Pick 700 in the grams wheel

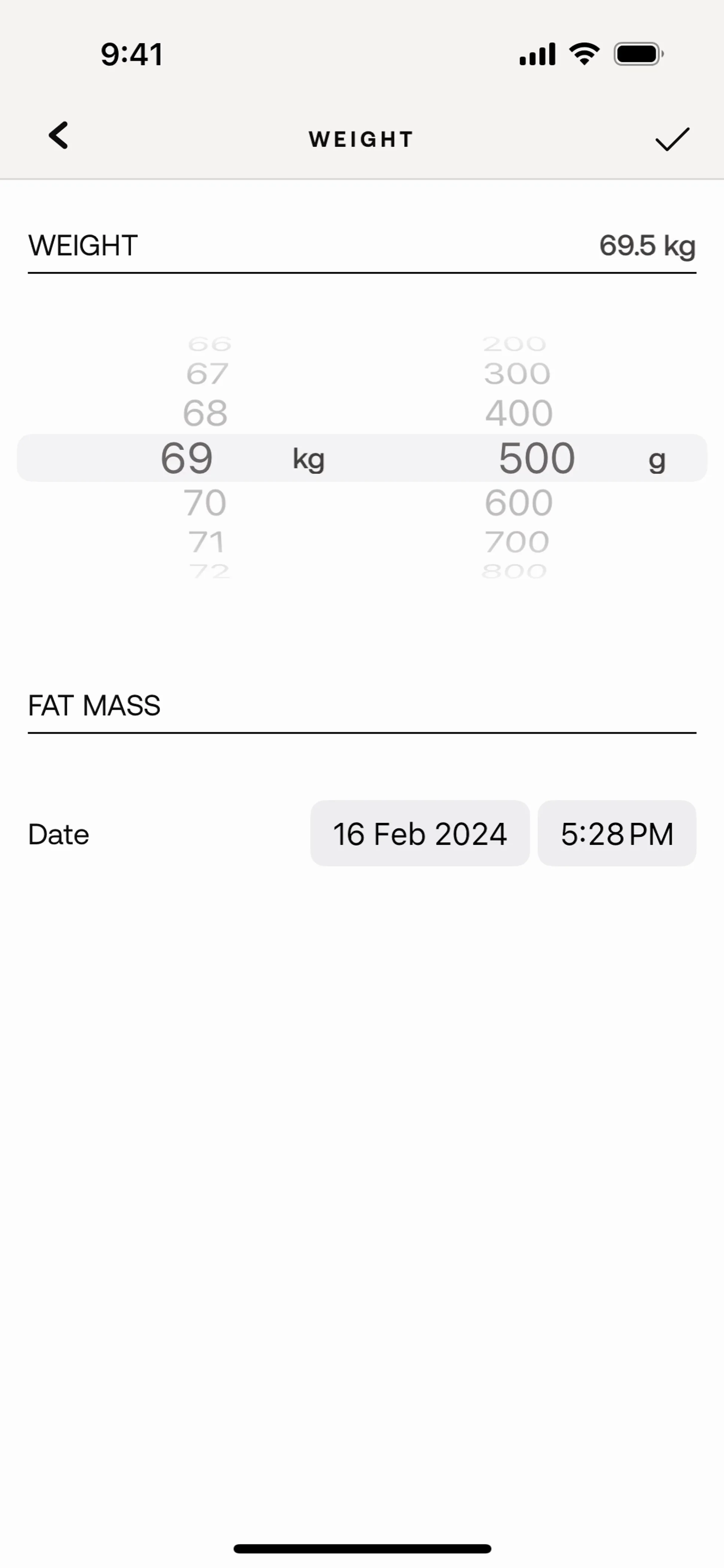(x=517, y=542)
